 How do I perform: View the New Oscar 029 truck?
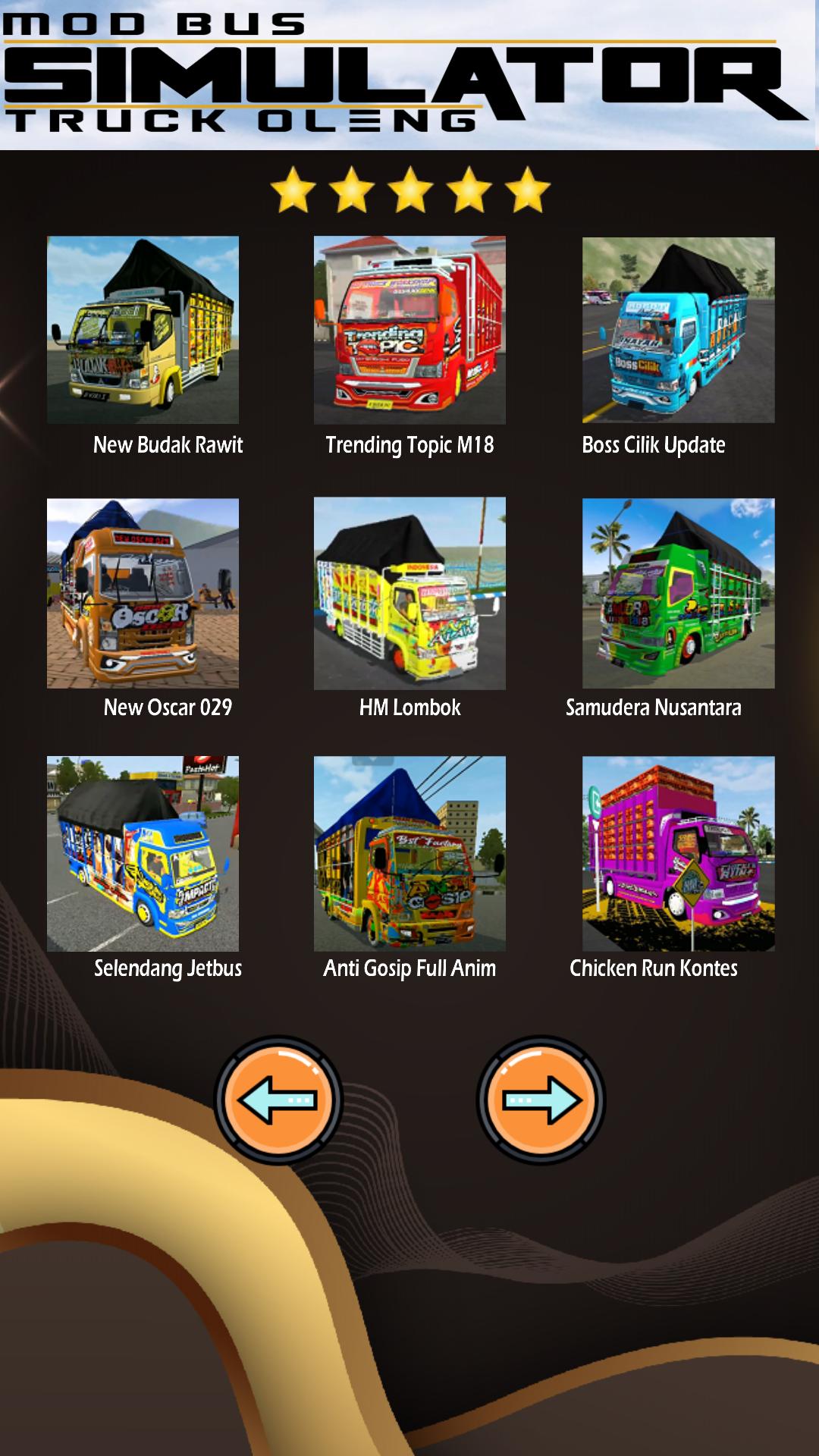143,593
